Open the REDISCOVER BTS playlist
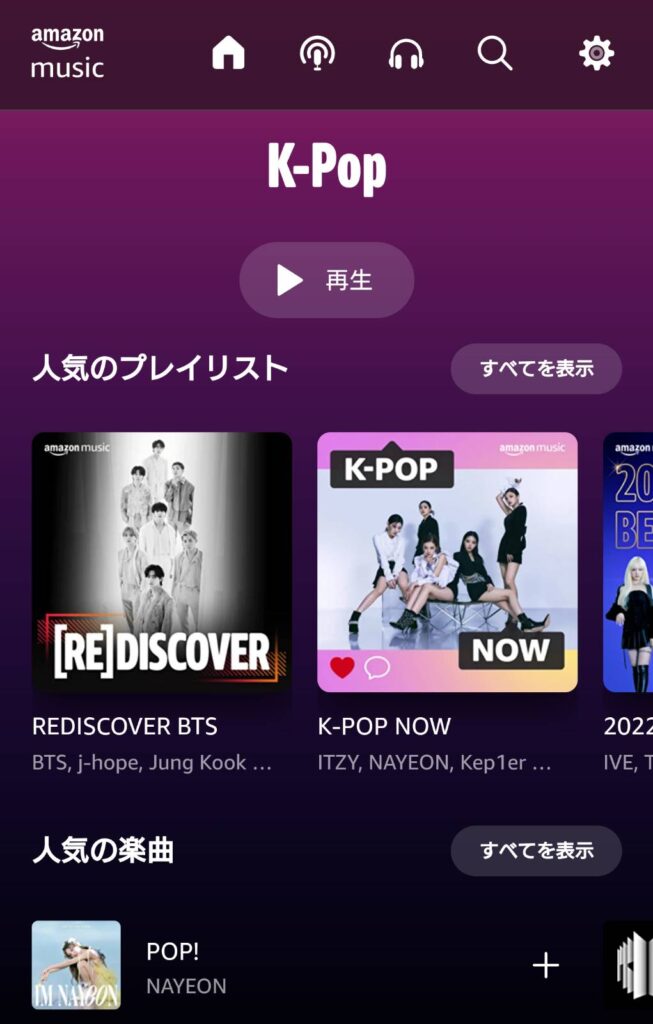Screen dimensions: 653x1024 coord(162,562)
